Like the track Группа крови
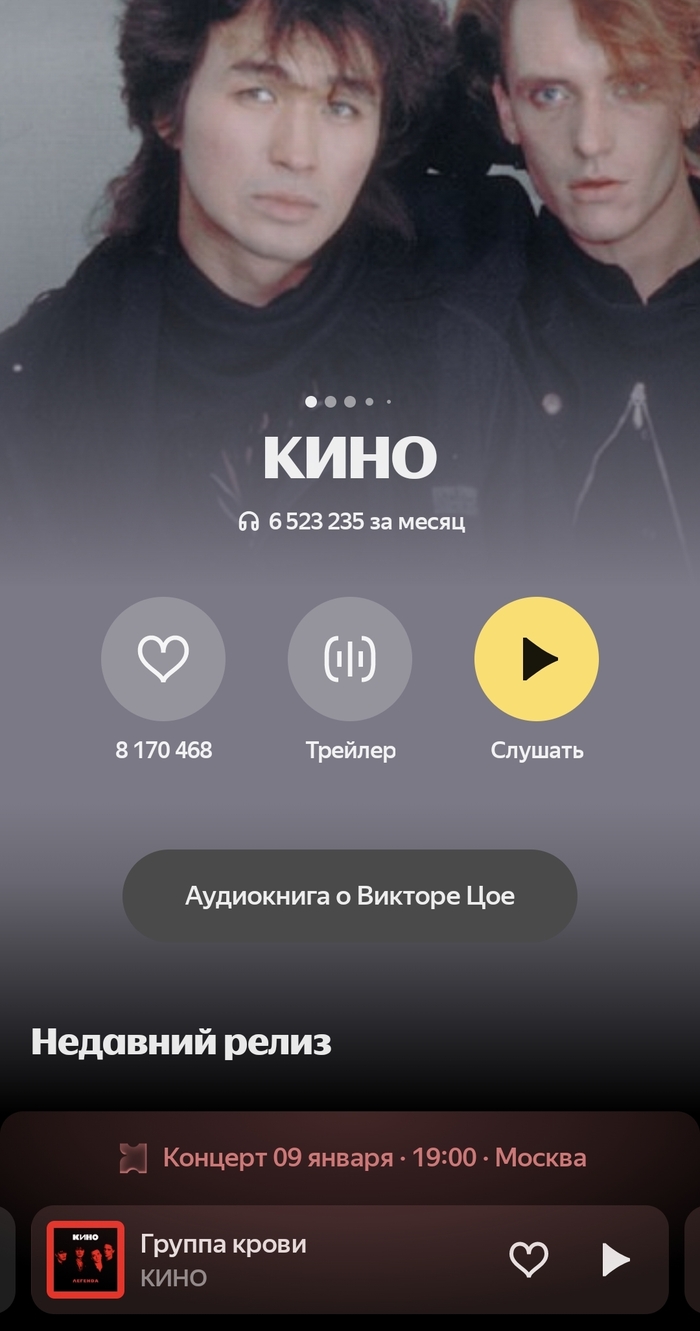This screenshot has width=700, height=1331. coord(529,1259)
